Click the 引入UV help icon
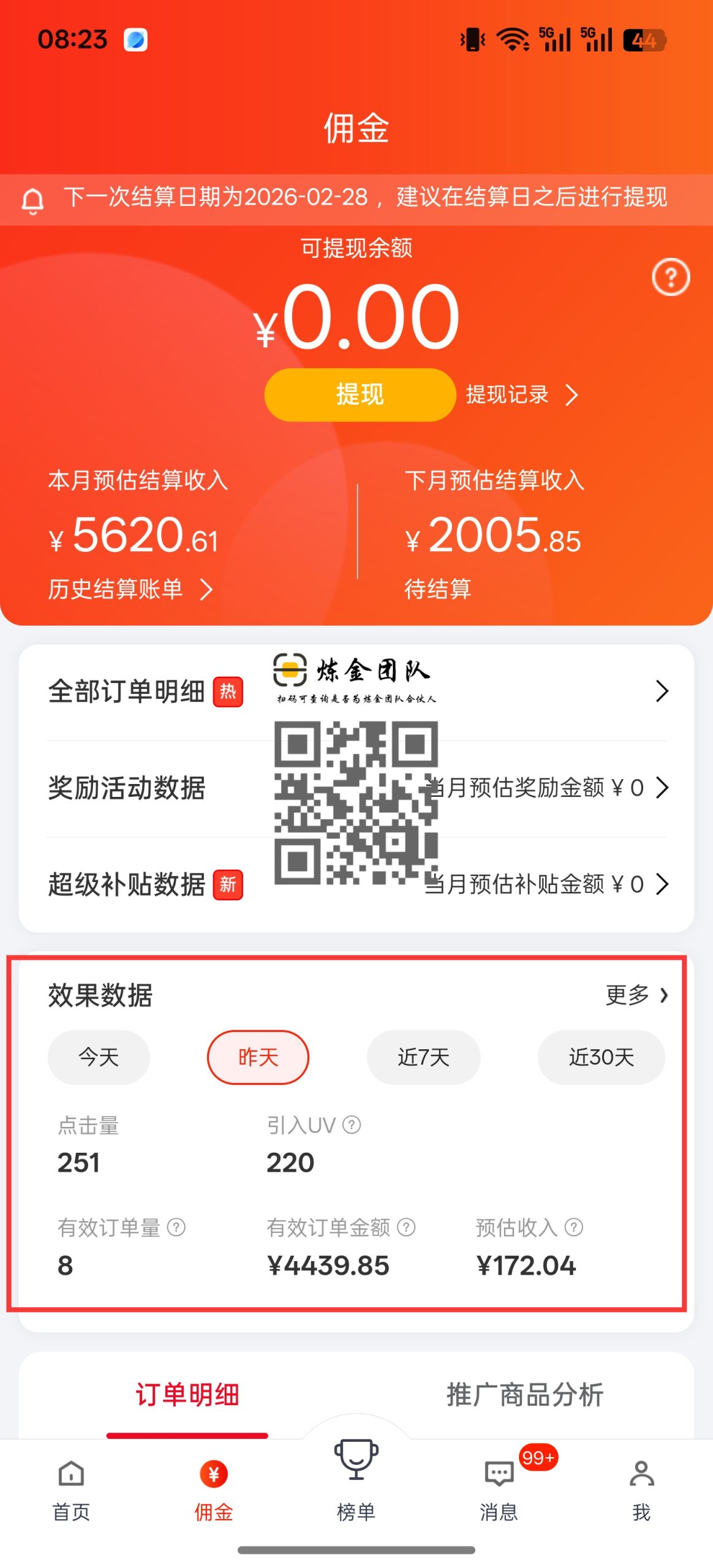The width and height of the screenshot is (713, 1568). point(350,1125)
